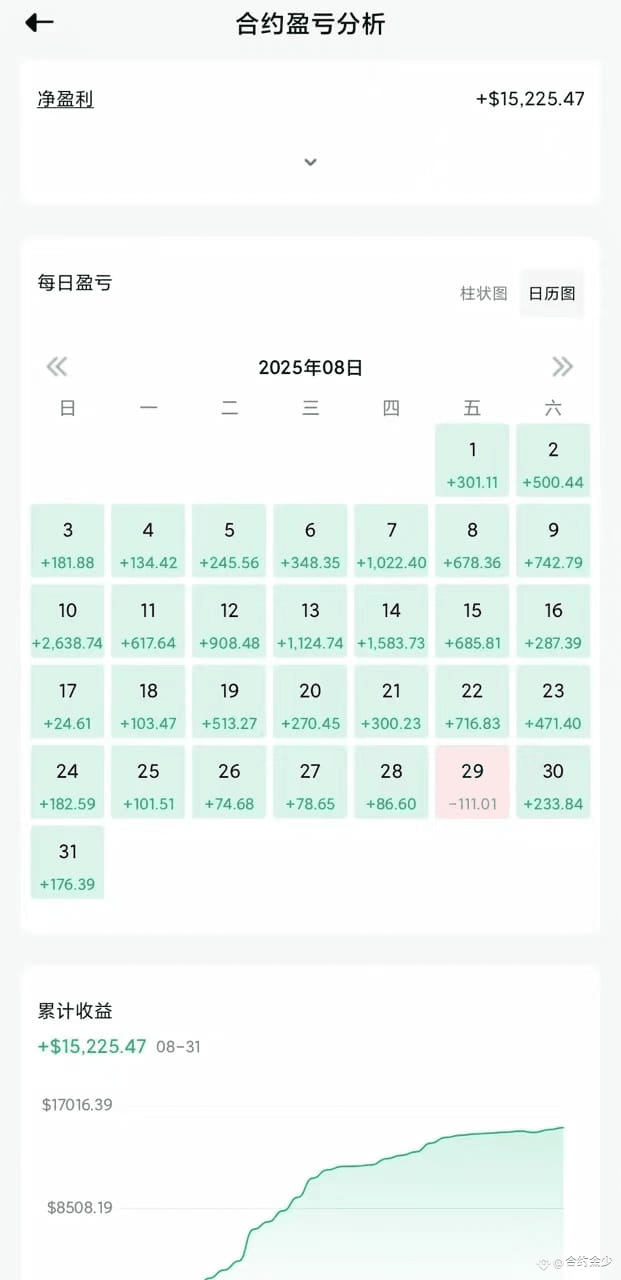Expand the net profit details chevron

[310, 162]
